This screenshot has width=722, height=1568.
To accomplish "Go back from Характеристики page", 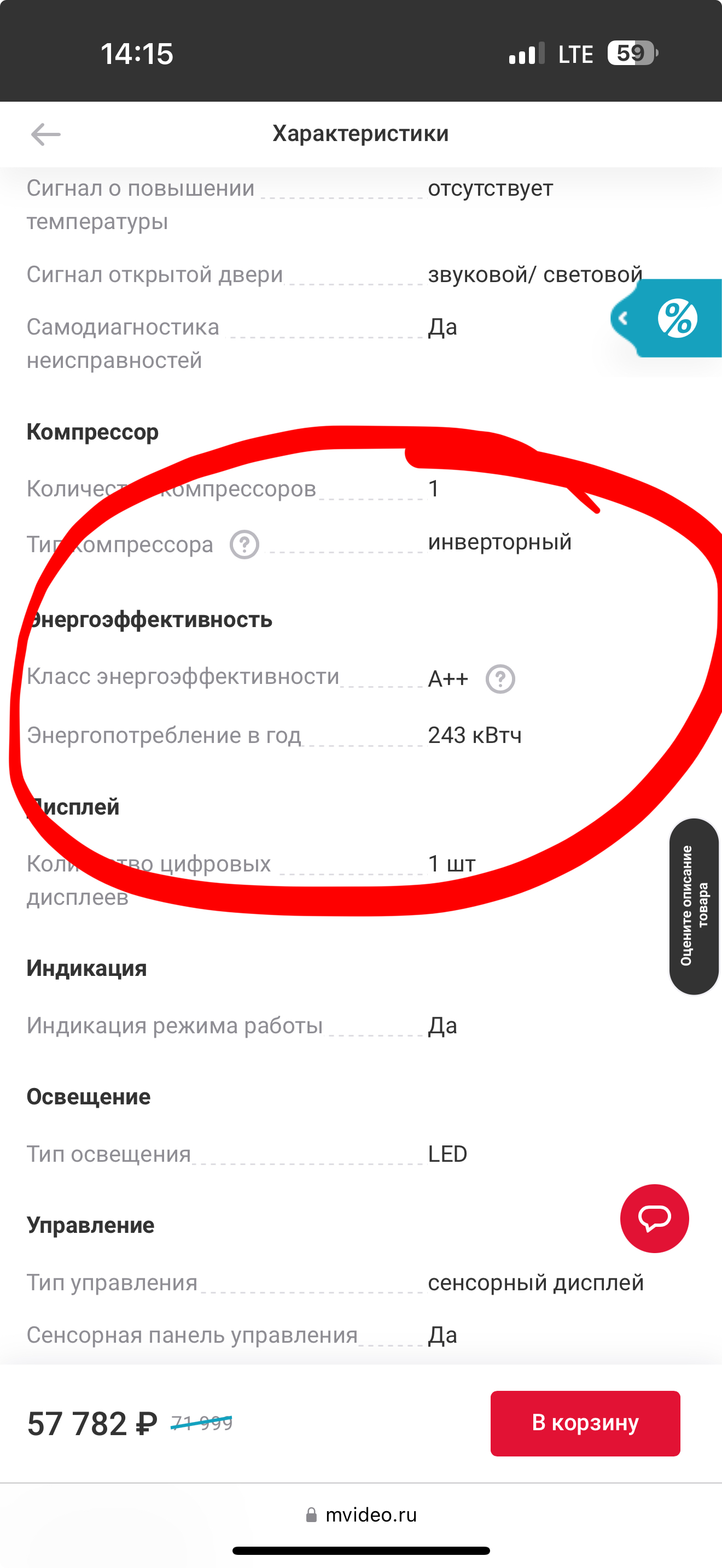I will point(45,134).
